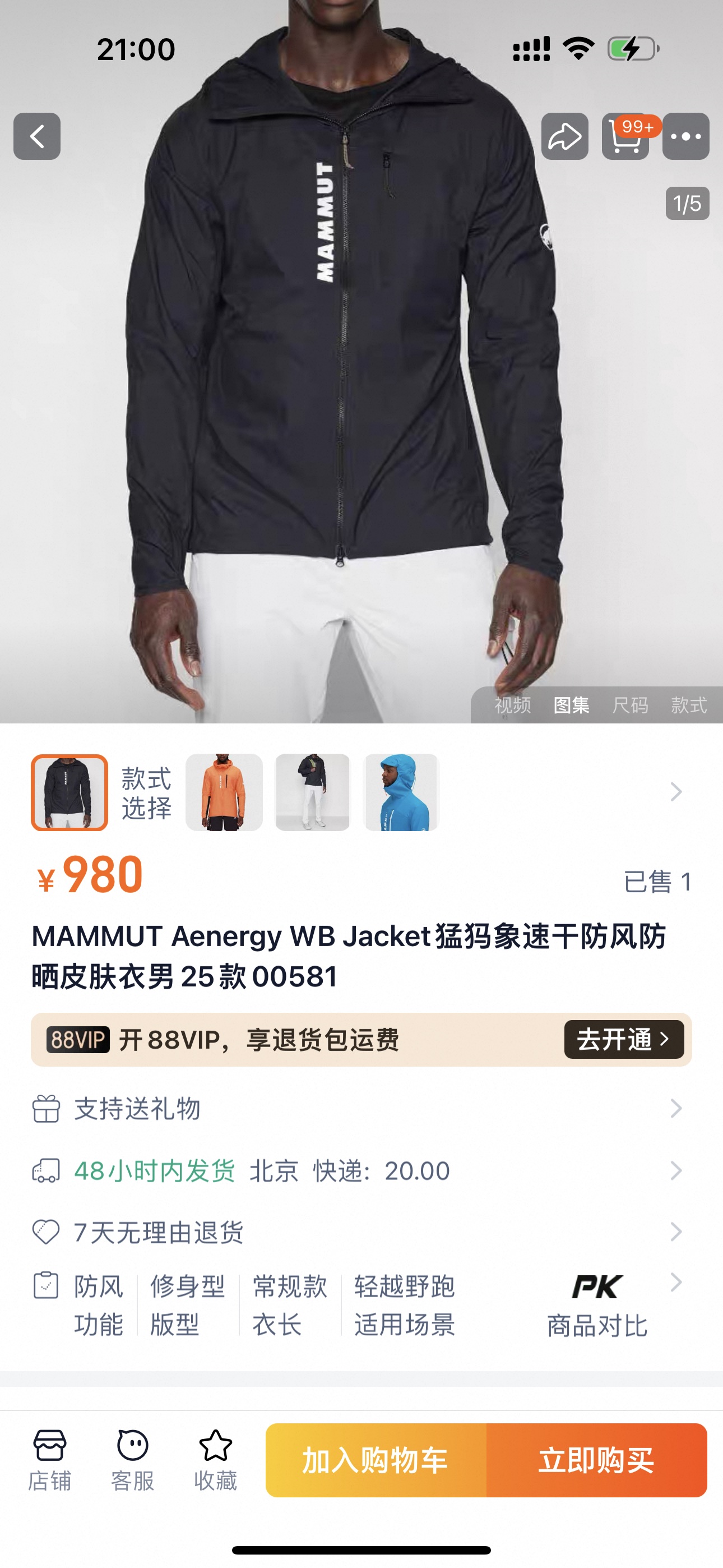Switch to the 尺码 tab
Image resolution: width=723 pixels, height=1568 pixels.
630,705
